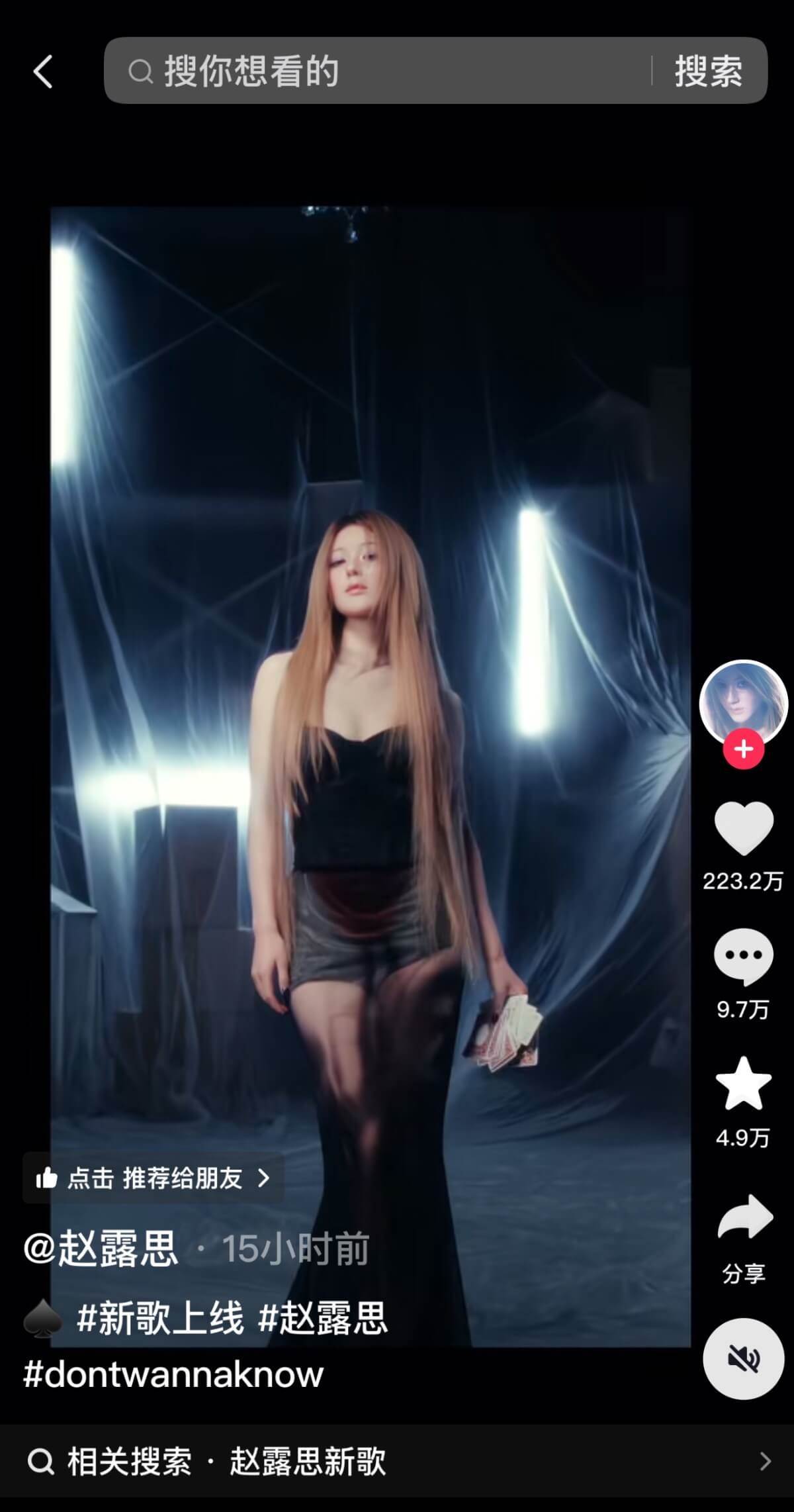Screen dimensions: 794x1512
Task: Tap 点击 推荐给朋友 to recommend
Action: point(154,1178)
